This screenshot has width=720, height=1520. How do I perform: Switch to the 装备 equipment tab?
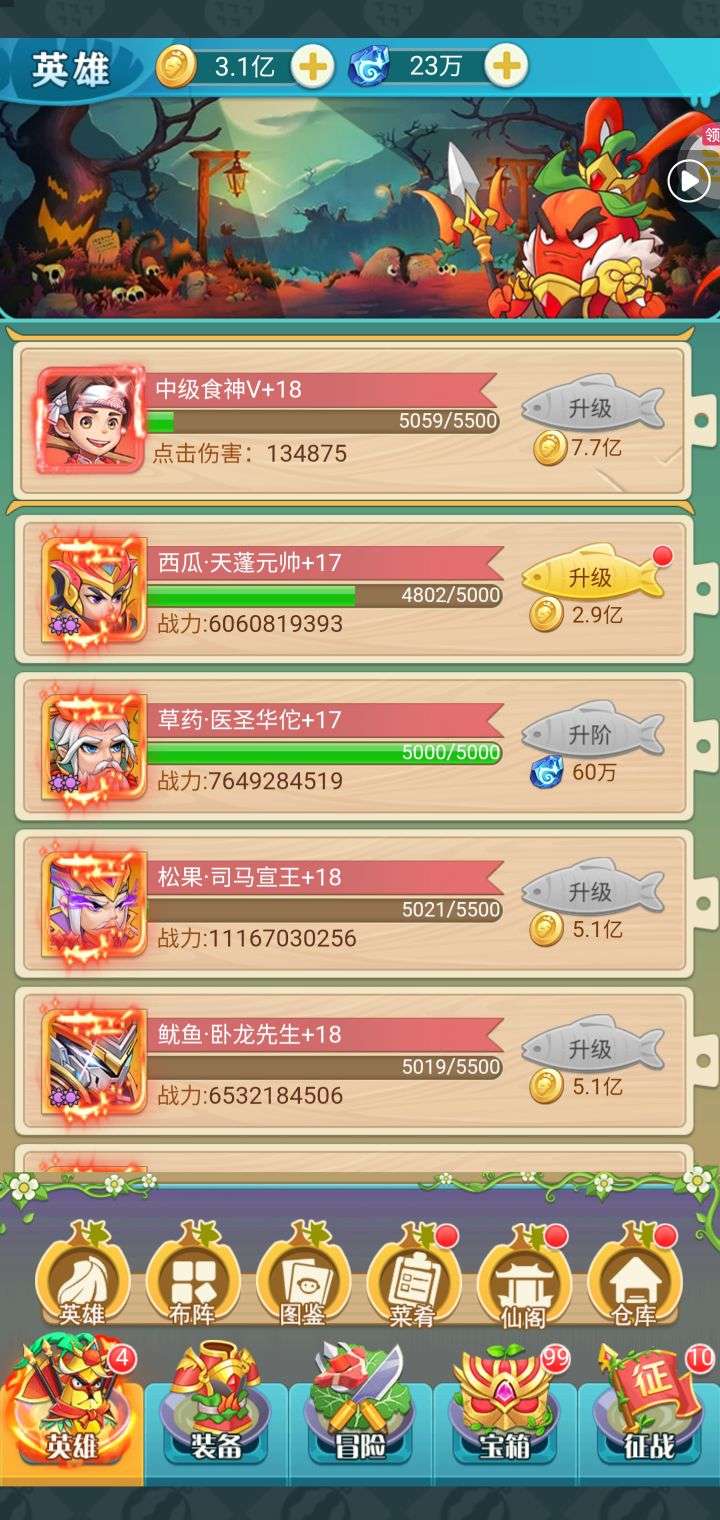216,1410
